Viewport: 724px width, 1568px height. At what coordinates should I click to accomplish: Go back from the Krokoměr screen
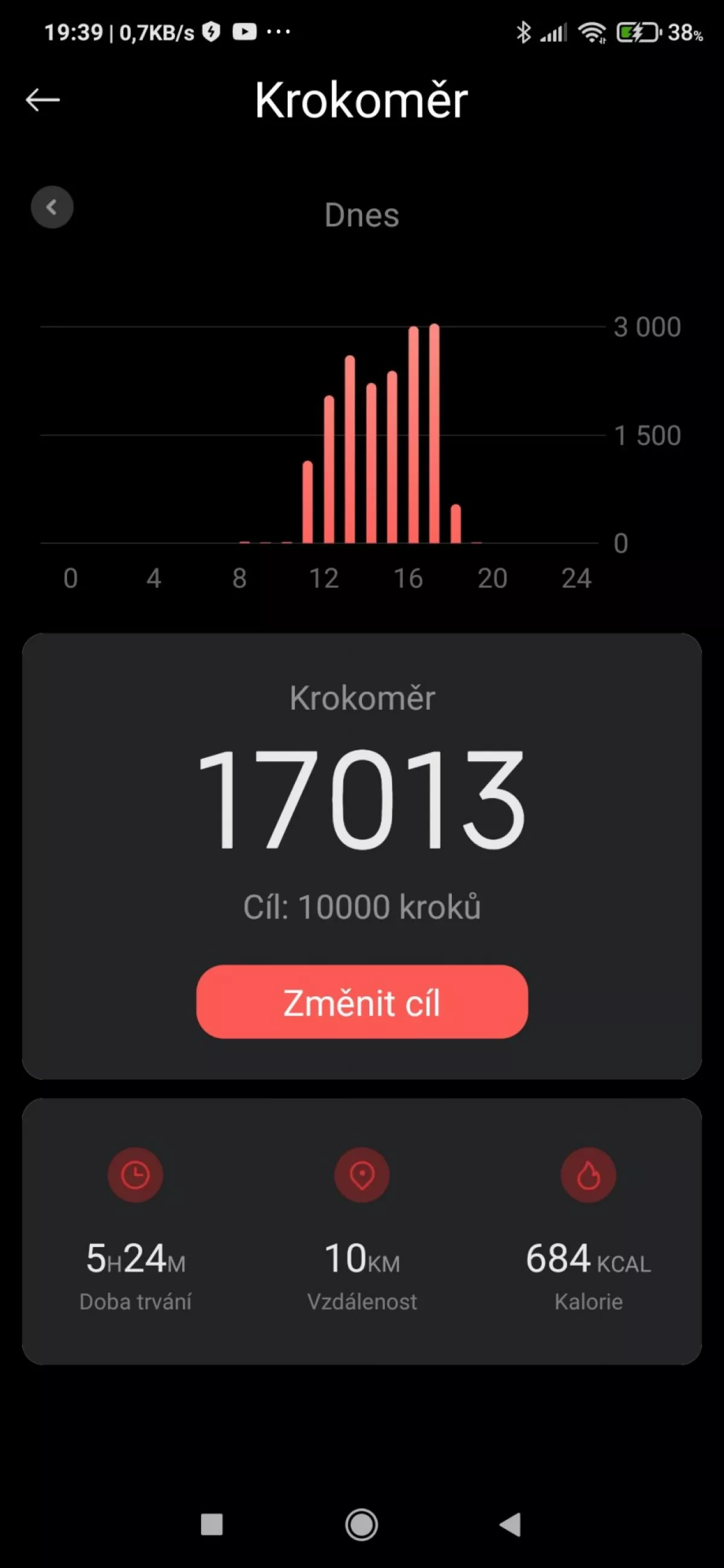pyautogui.click(x=43, y=100)
